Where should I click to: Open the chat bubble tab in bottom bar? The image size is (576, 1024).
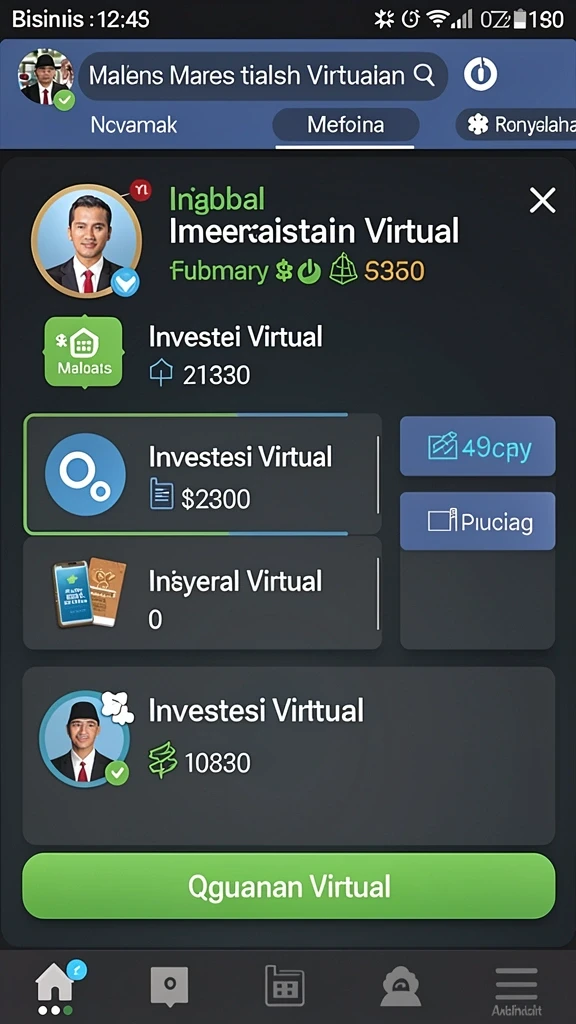point(169,986)
